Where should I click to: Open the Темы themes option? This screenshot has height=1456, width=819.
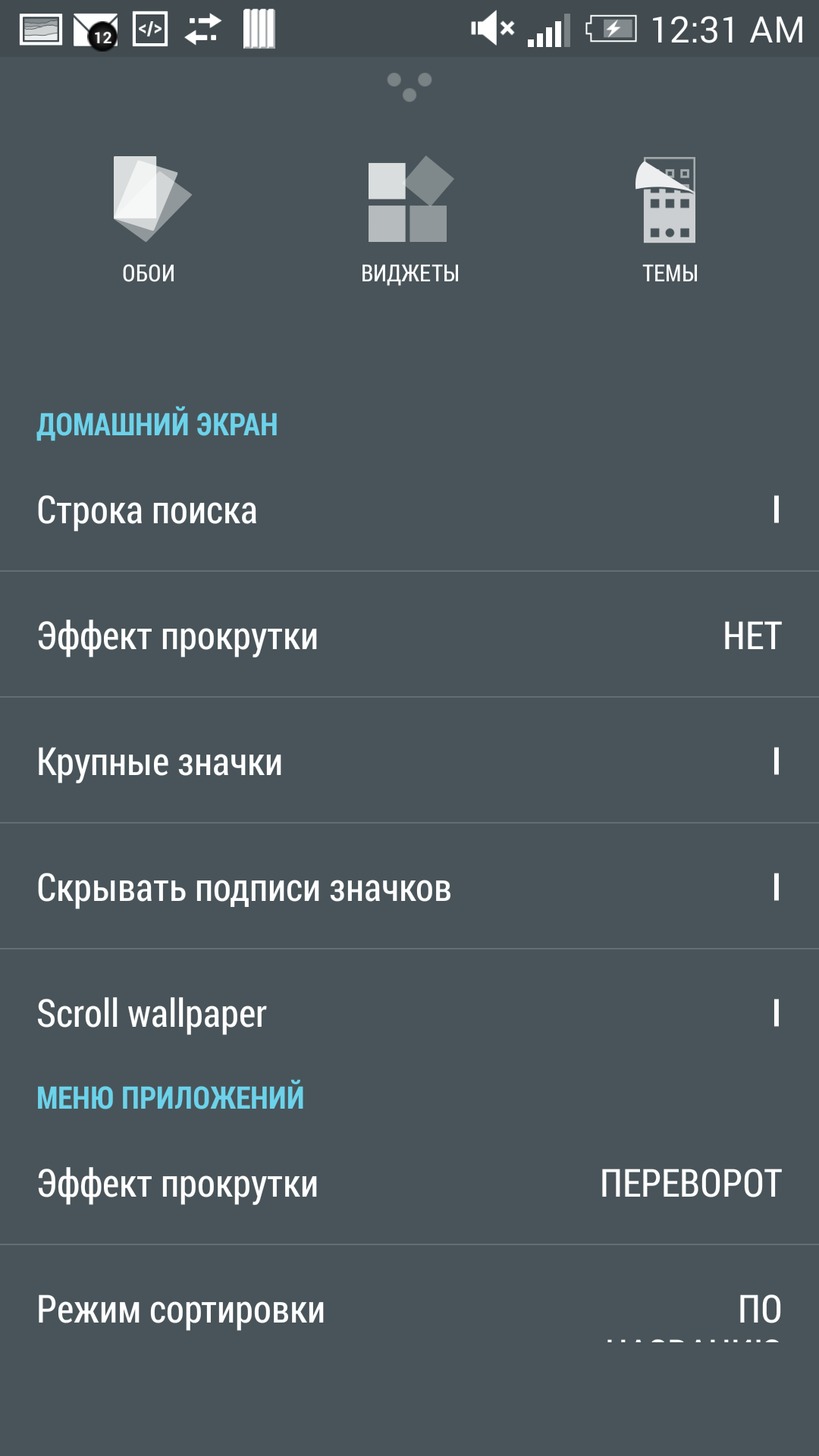[670, 220]
